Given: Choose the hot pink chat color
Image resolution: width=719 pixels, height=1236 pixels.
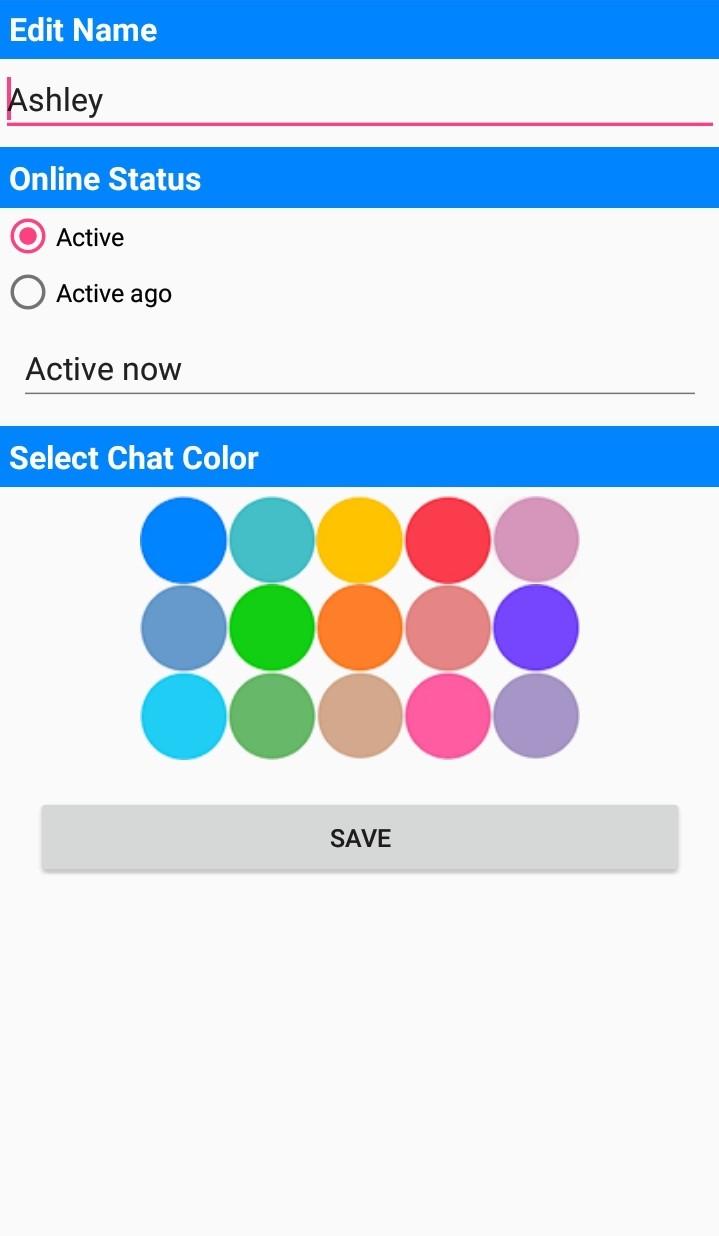Looking at the screenshot, I should tap(448, 716).
